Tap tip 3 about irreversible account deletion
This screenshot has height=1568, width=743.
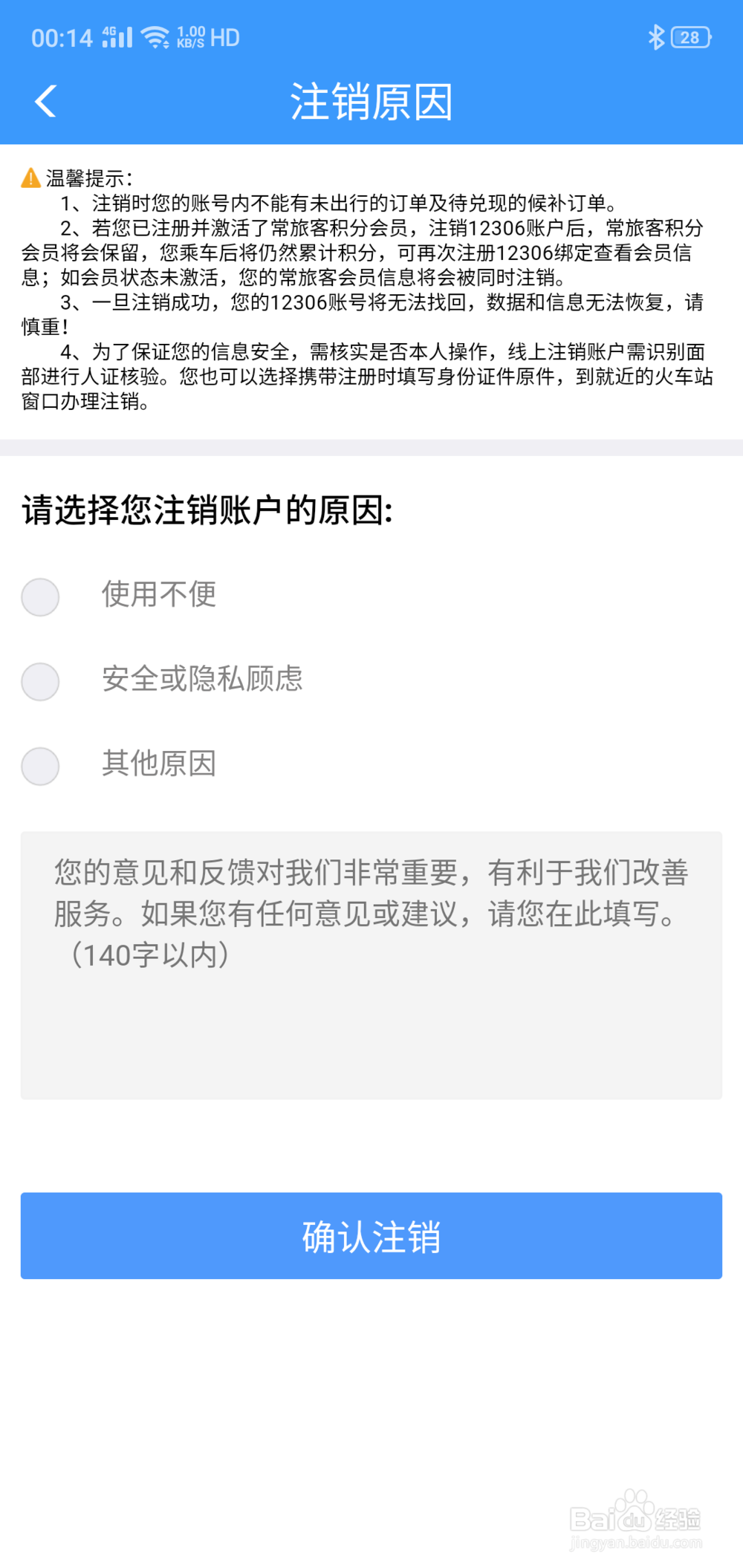(371, 313)
